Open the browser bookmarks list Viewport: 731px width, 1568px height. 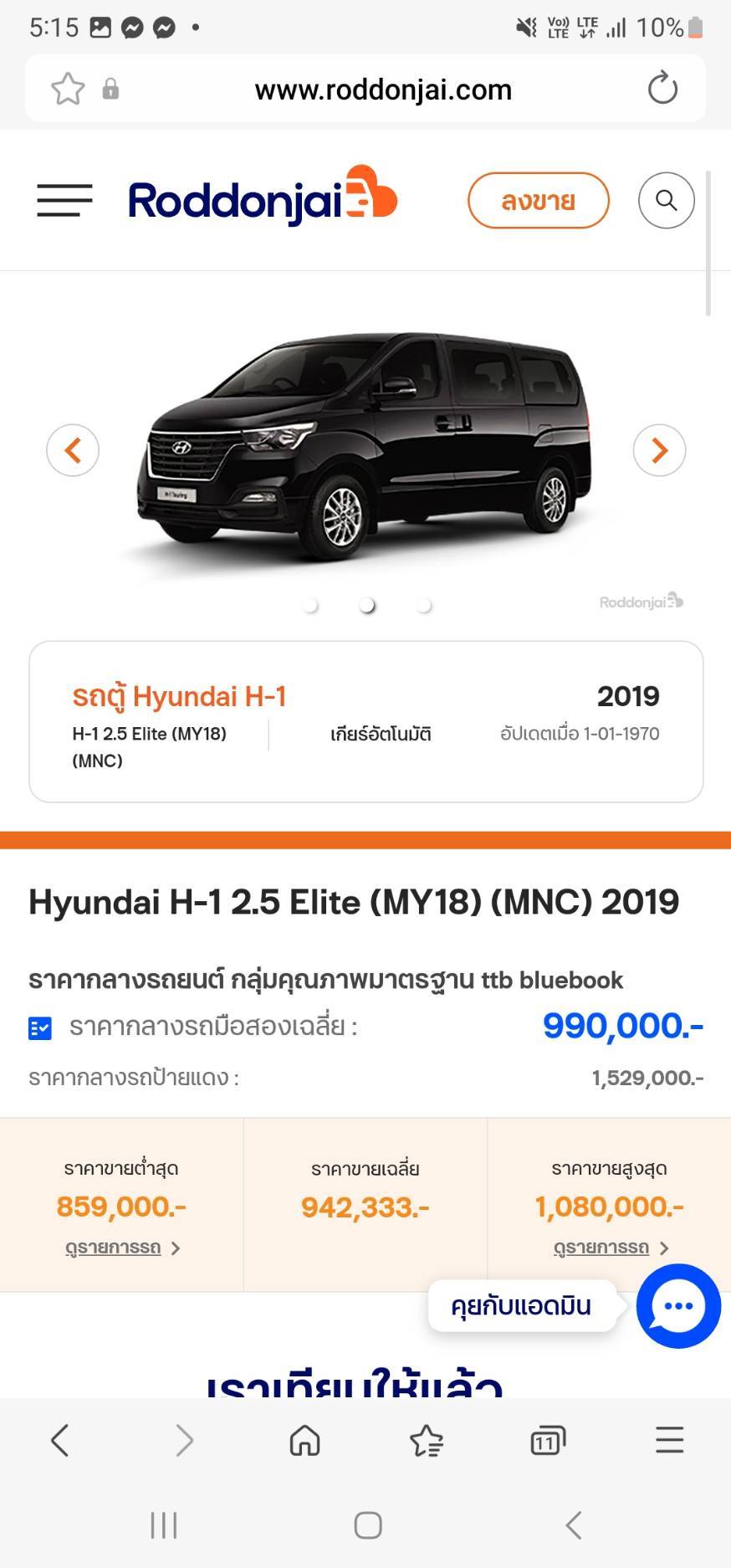(x=427, y=1441)
